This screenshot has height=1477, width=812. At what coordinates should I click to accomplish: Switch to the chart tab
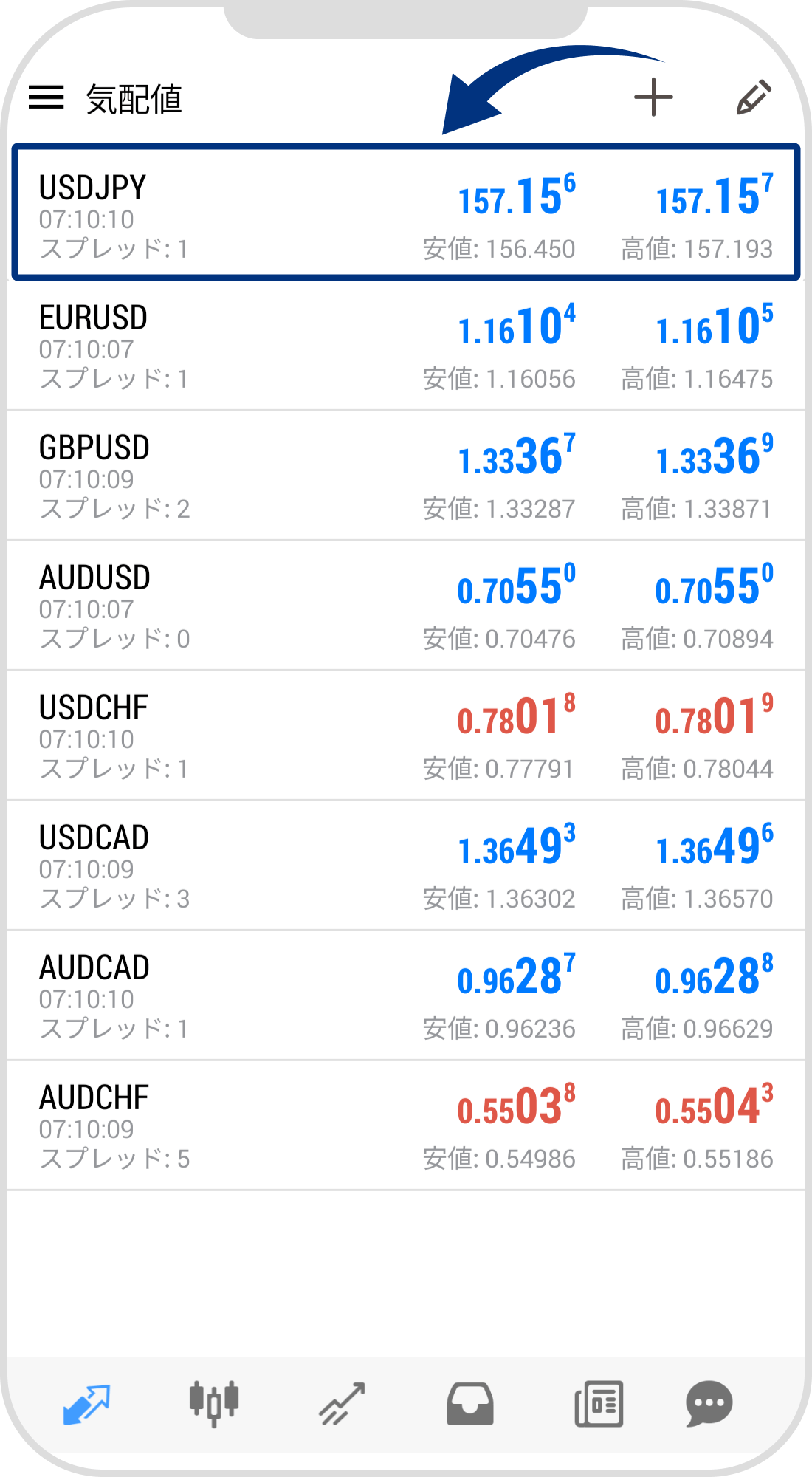[x=214, y=1402]
